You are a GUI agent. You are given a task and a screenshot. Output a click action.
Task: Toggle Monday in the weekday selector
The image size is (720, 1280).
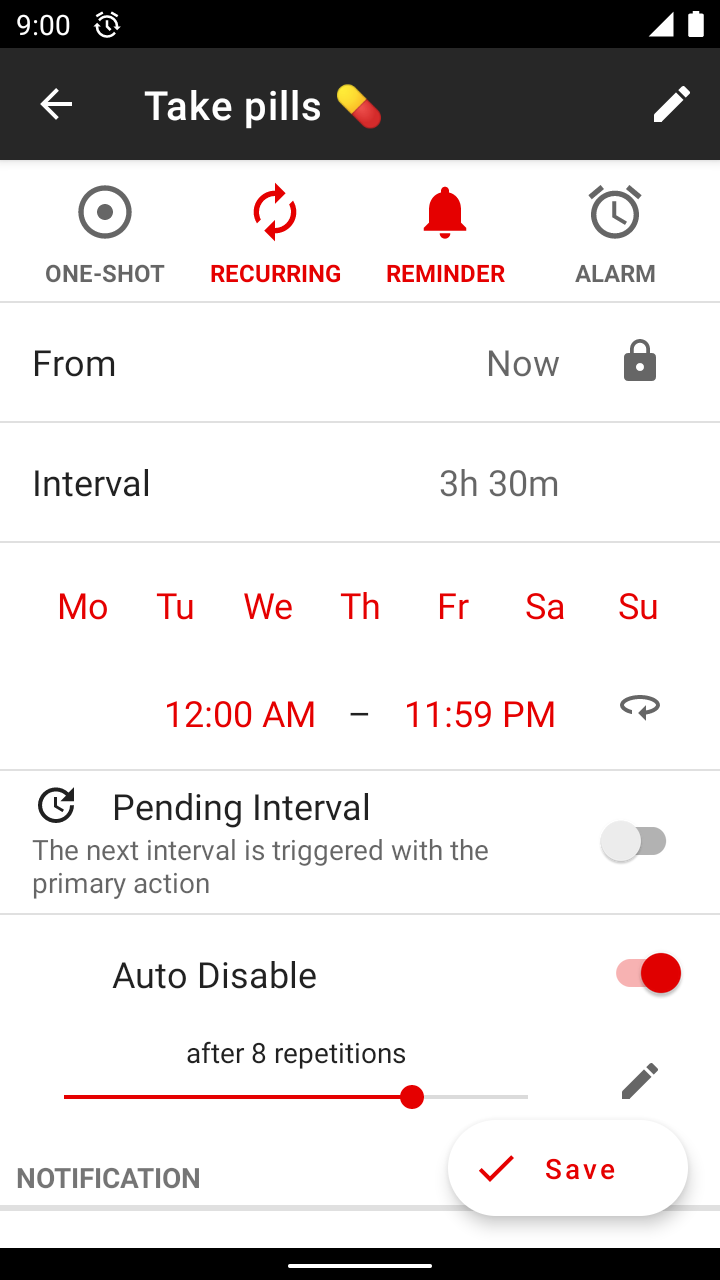pyautogui.click(x=83, y=607)
